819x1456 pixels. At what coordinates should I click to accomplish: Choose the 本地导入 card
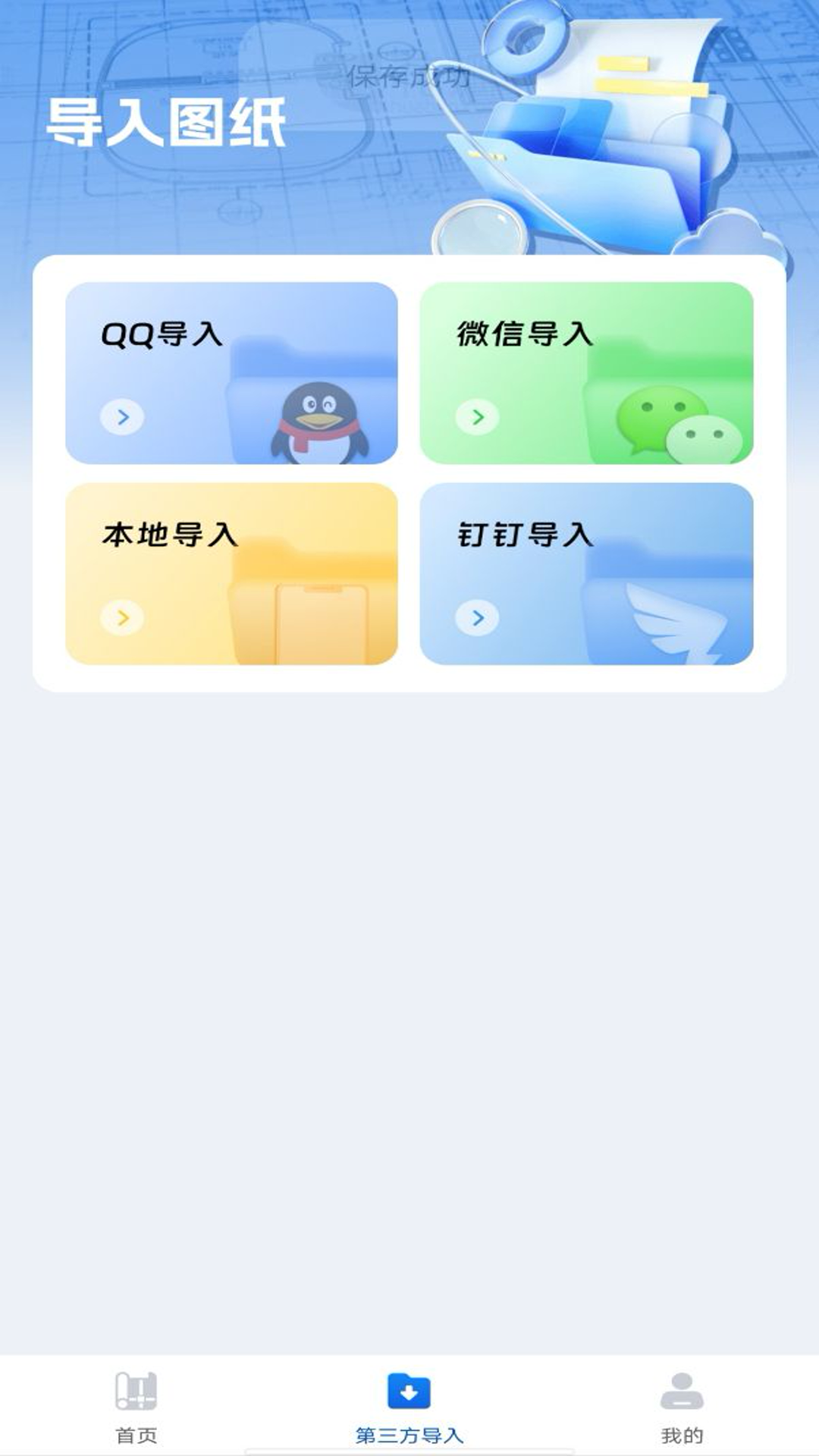[x=231, y=574]
